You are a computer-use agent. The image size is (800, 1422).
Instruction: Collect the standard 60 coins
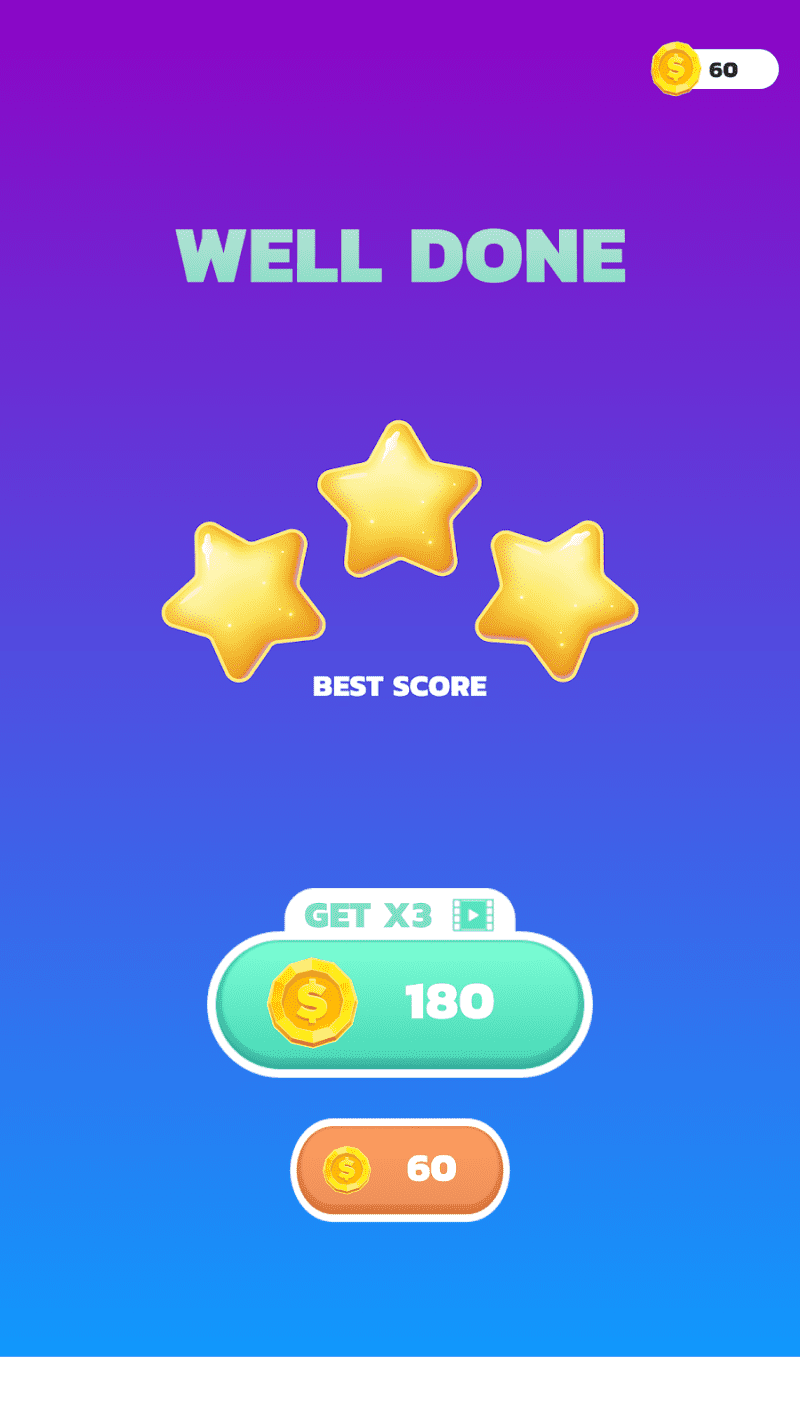[400, 1169]
